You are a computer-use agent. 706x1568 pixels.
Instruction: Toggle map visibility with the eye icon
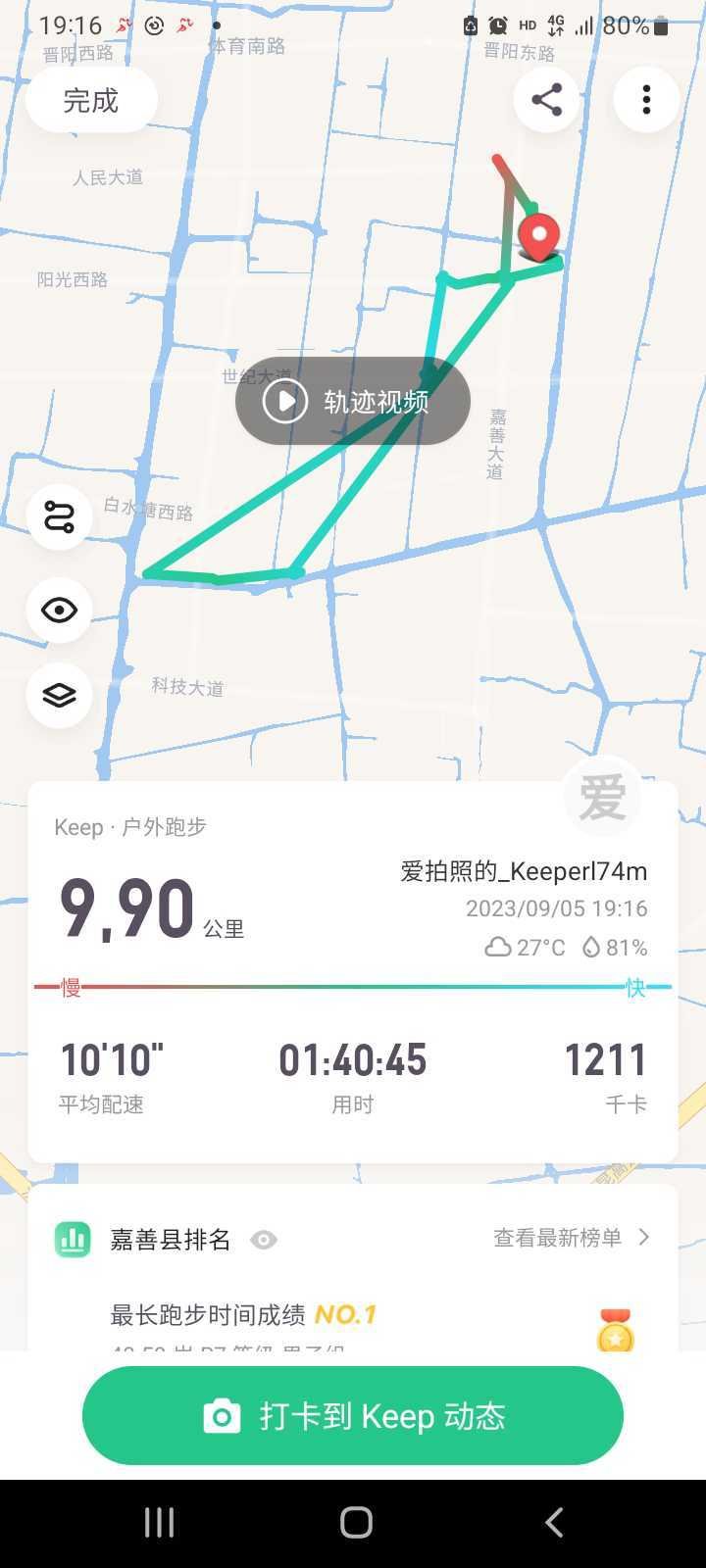click(x=59, y=610)
